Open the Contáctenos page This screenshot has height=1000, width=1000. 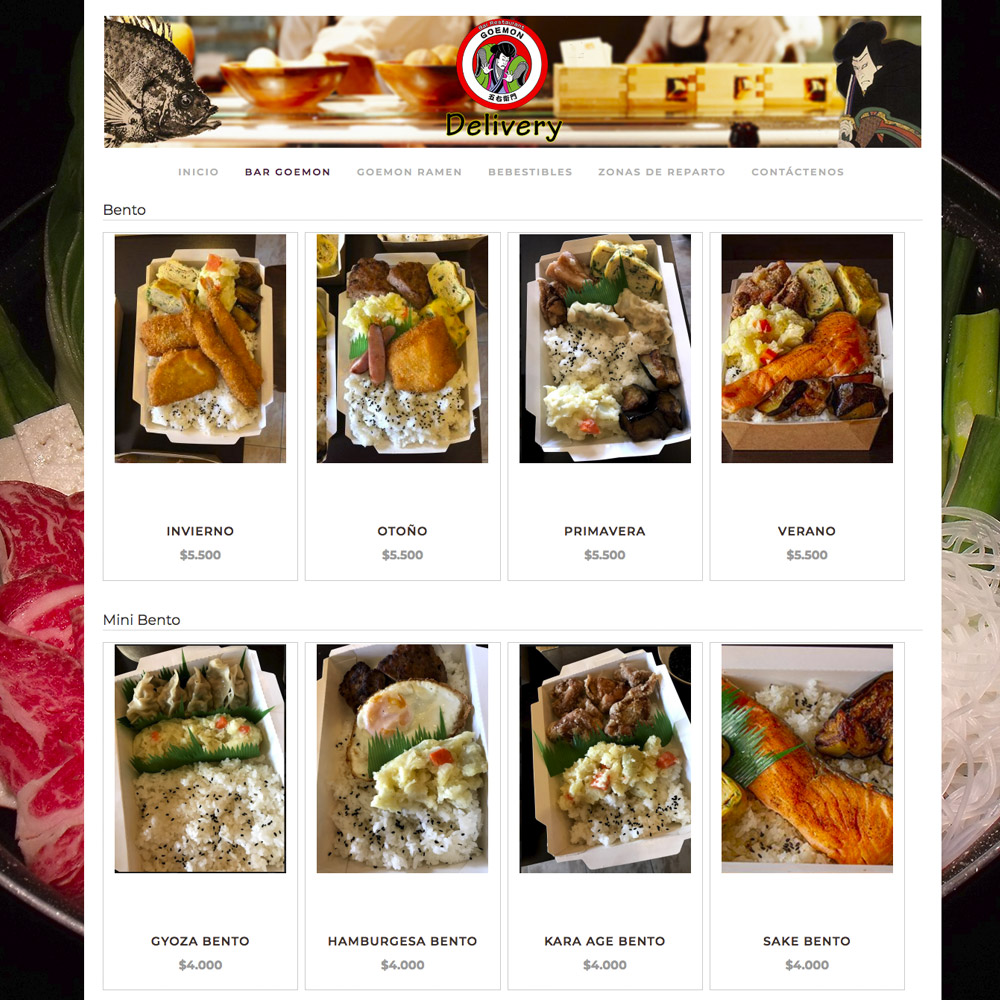coord(797,172)
